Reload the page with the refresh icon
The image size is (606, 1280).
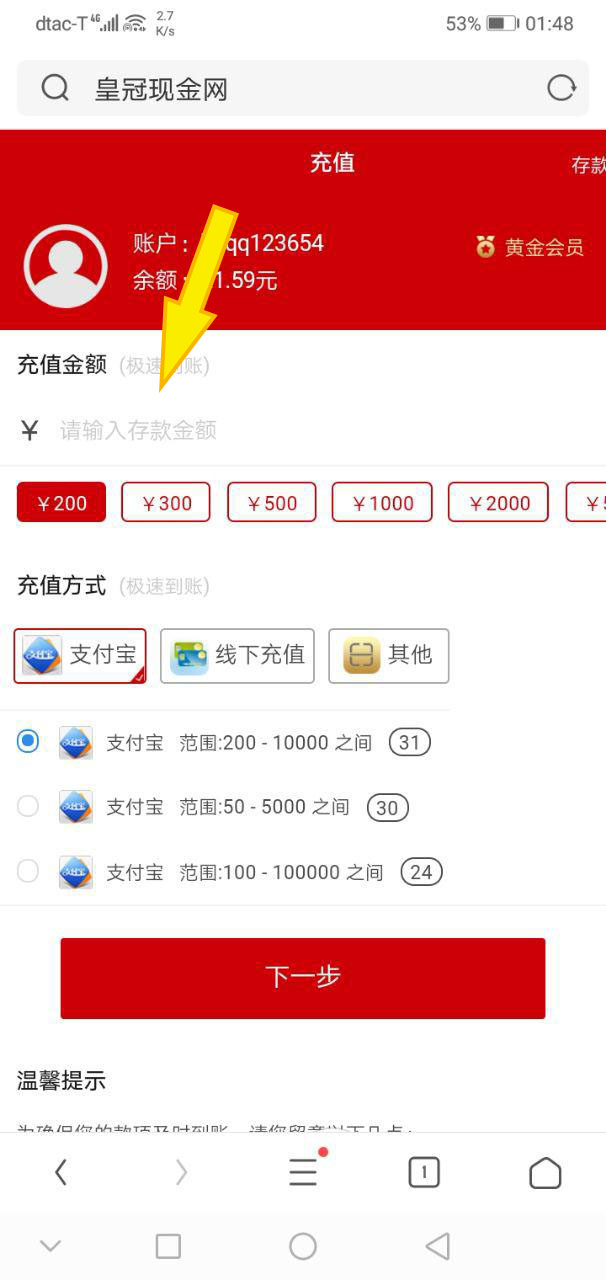point(562,88)
